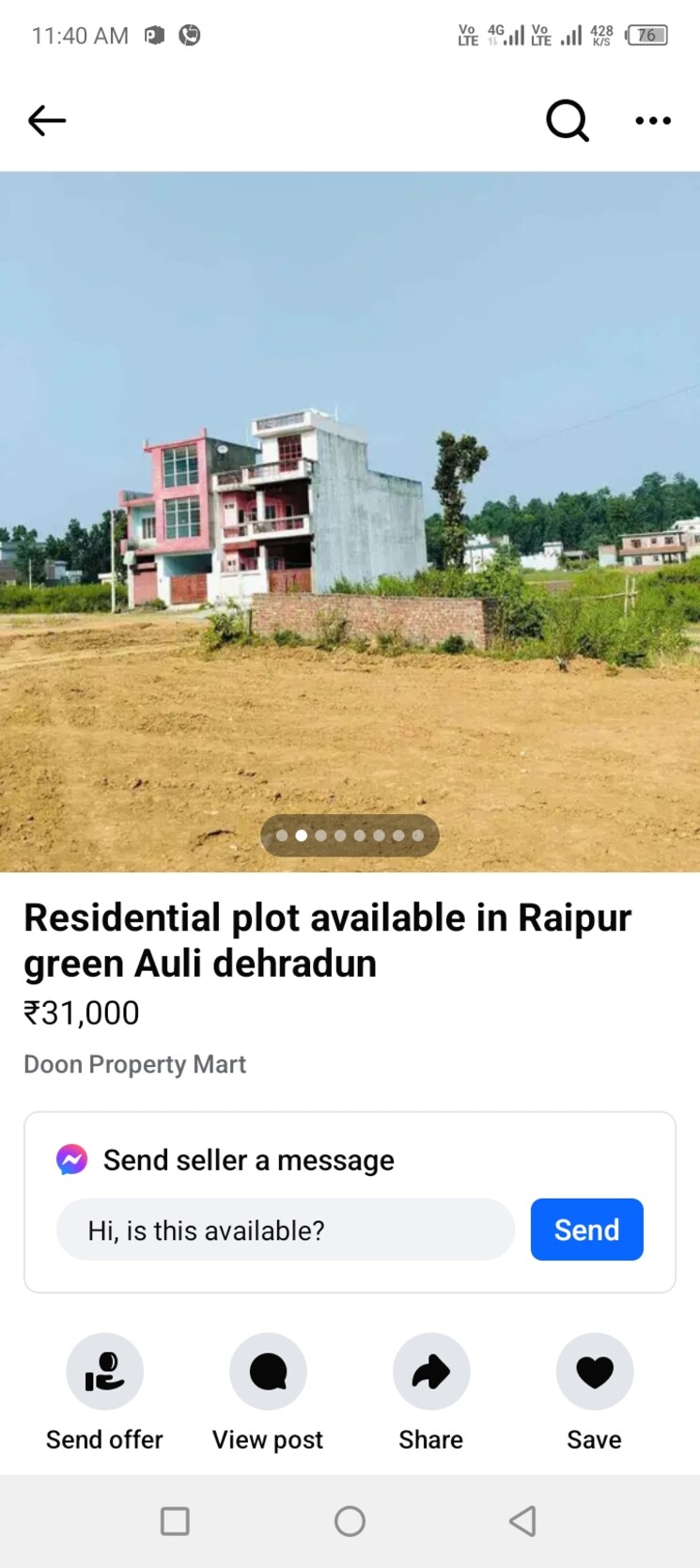Select the last carousel indicator dot

coord(419,836)
